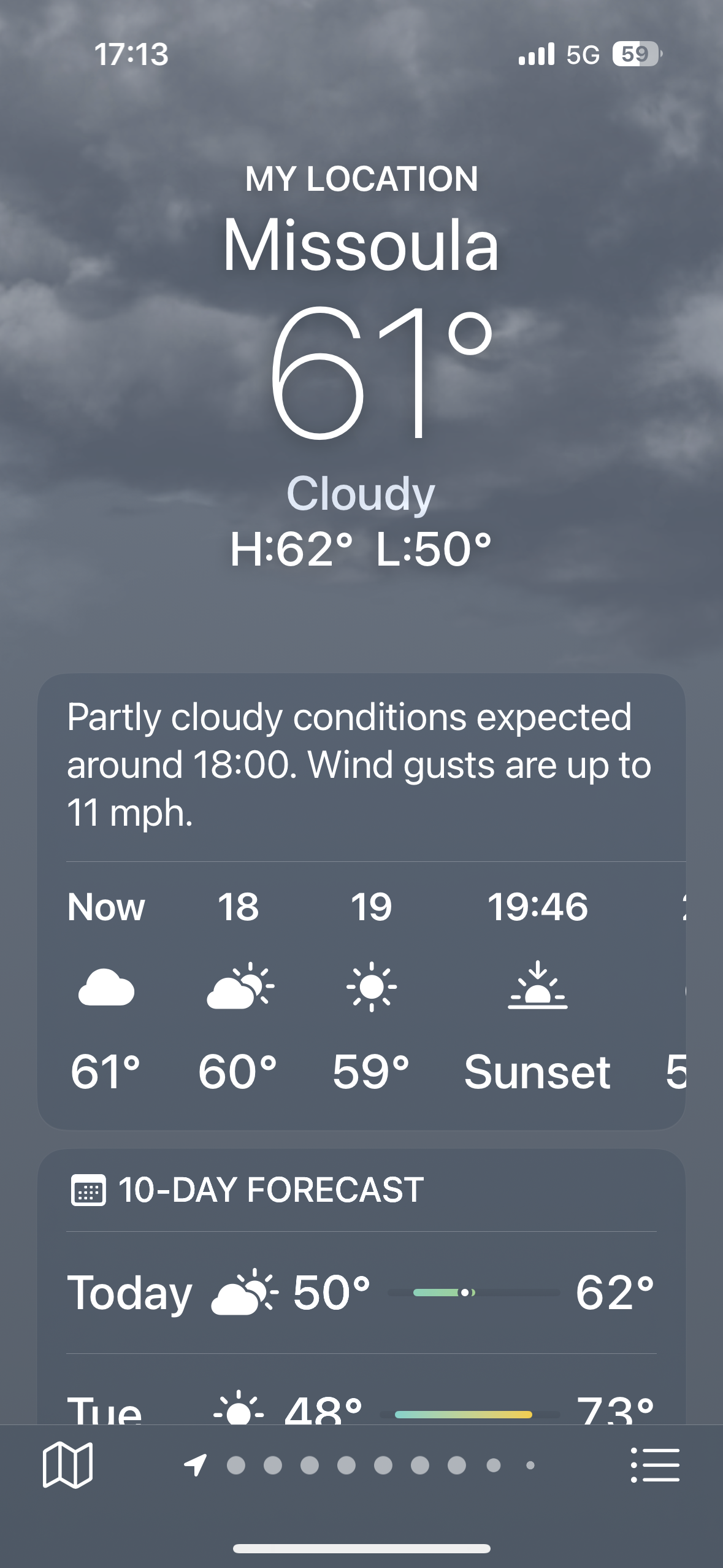Open the saved locations list

[655, 1465]
